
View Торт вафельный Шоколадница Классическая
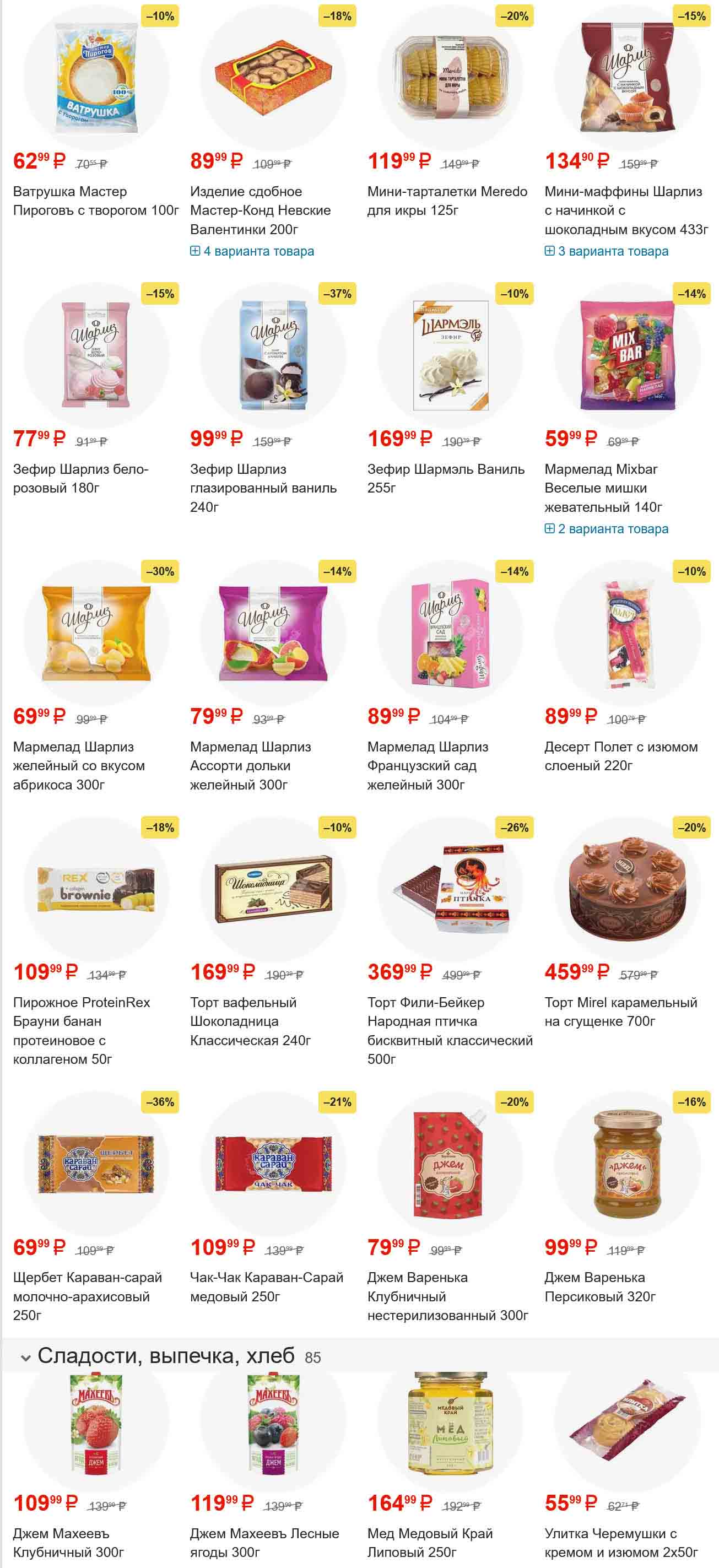[x=250, y=1021]
